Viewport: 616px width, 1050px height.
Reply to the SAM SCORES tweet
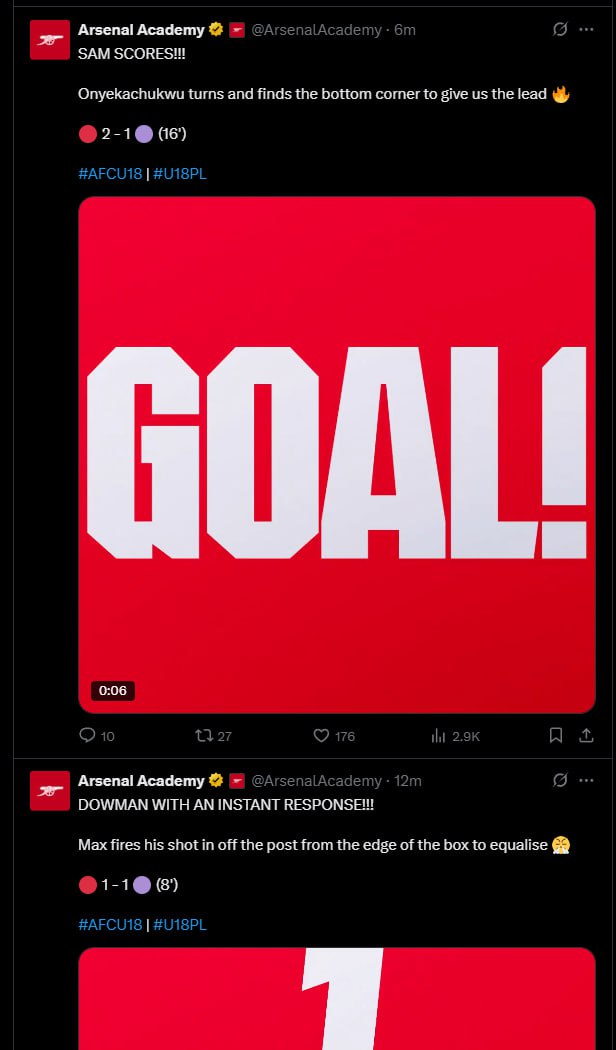(87, 735)
